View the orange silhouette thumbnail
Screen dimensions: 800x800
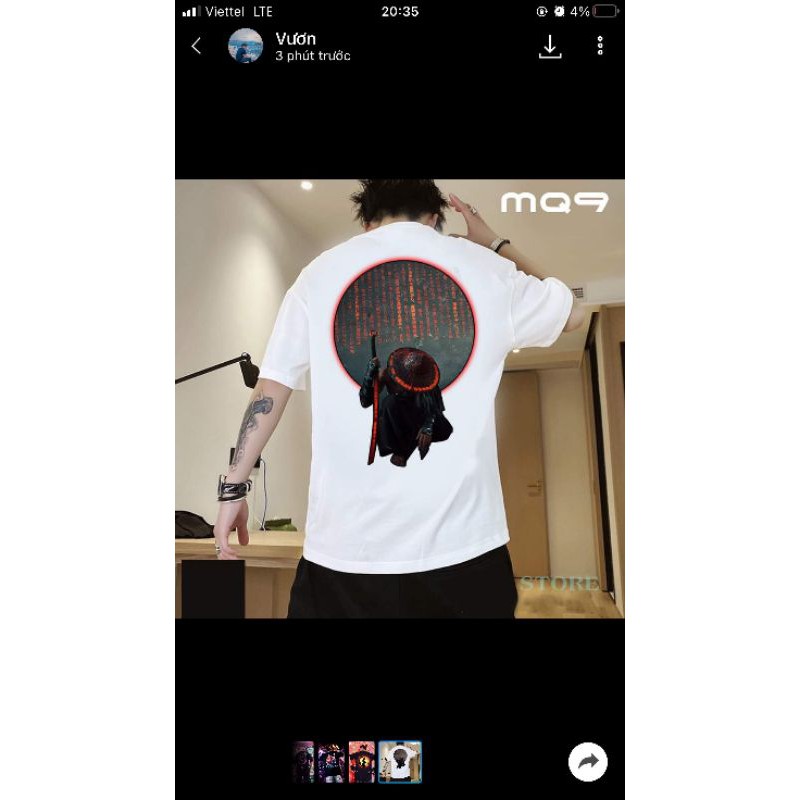click(361, 762)
